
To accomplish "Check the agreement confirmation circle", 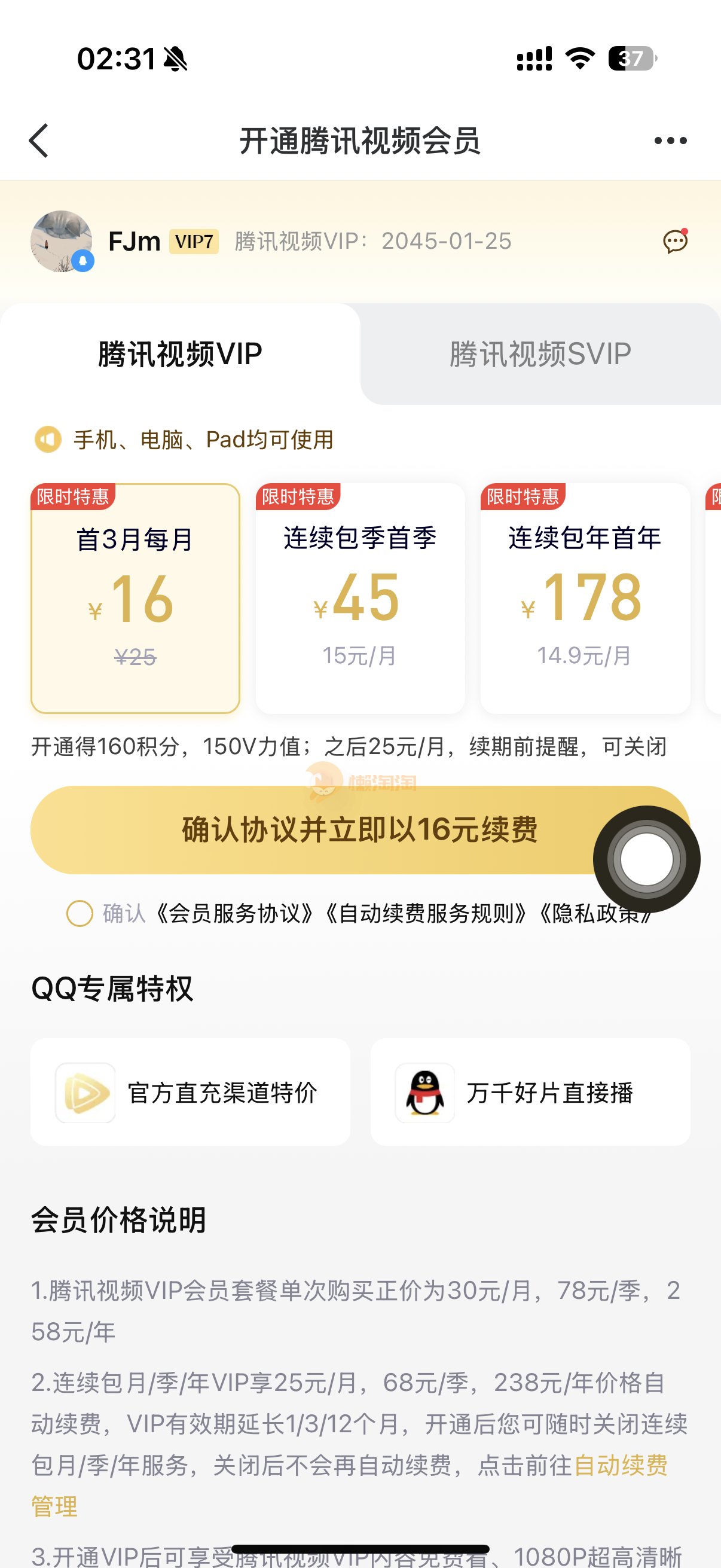I will (80, 913).
